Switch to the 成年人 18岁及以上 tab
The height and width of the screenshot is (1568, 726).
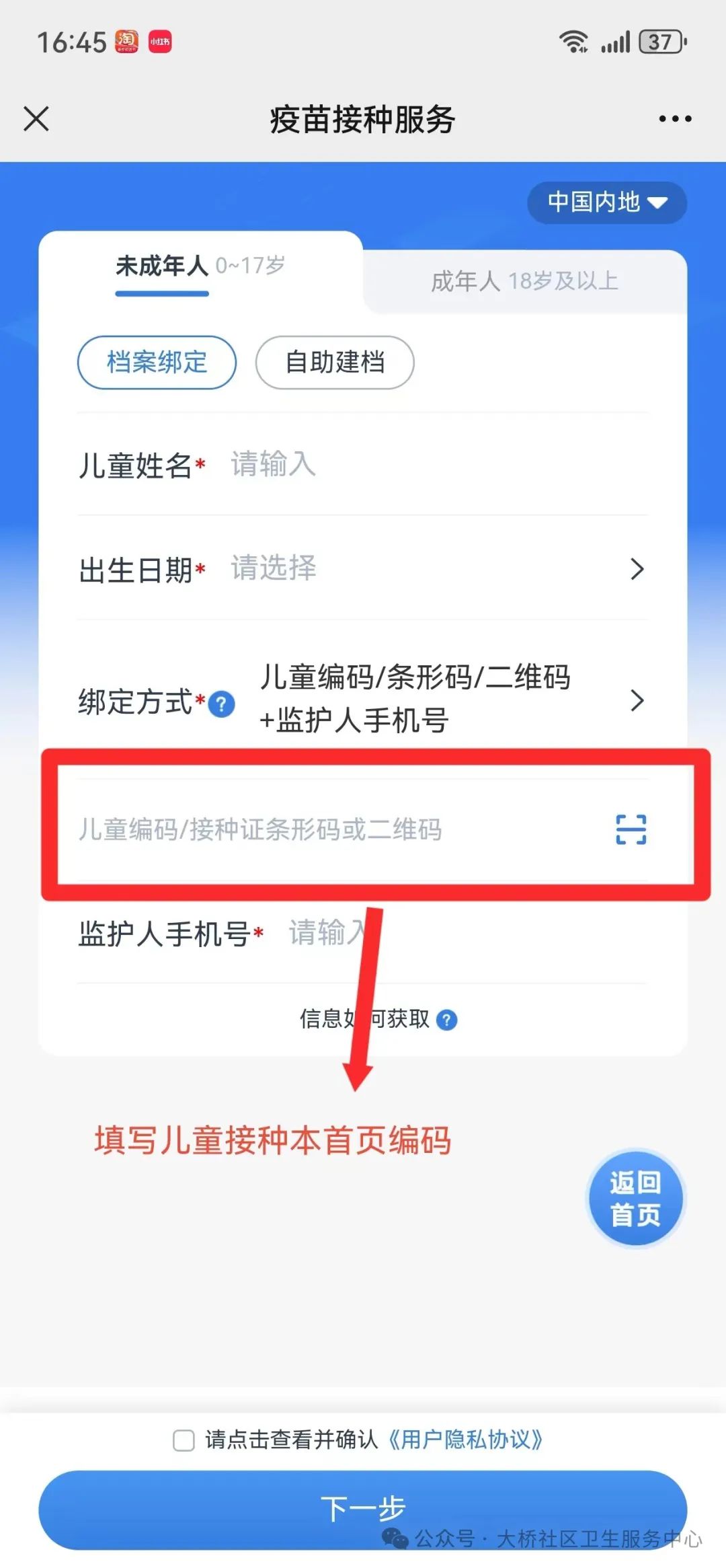(x=524, y=281)
